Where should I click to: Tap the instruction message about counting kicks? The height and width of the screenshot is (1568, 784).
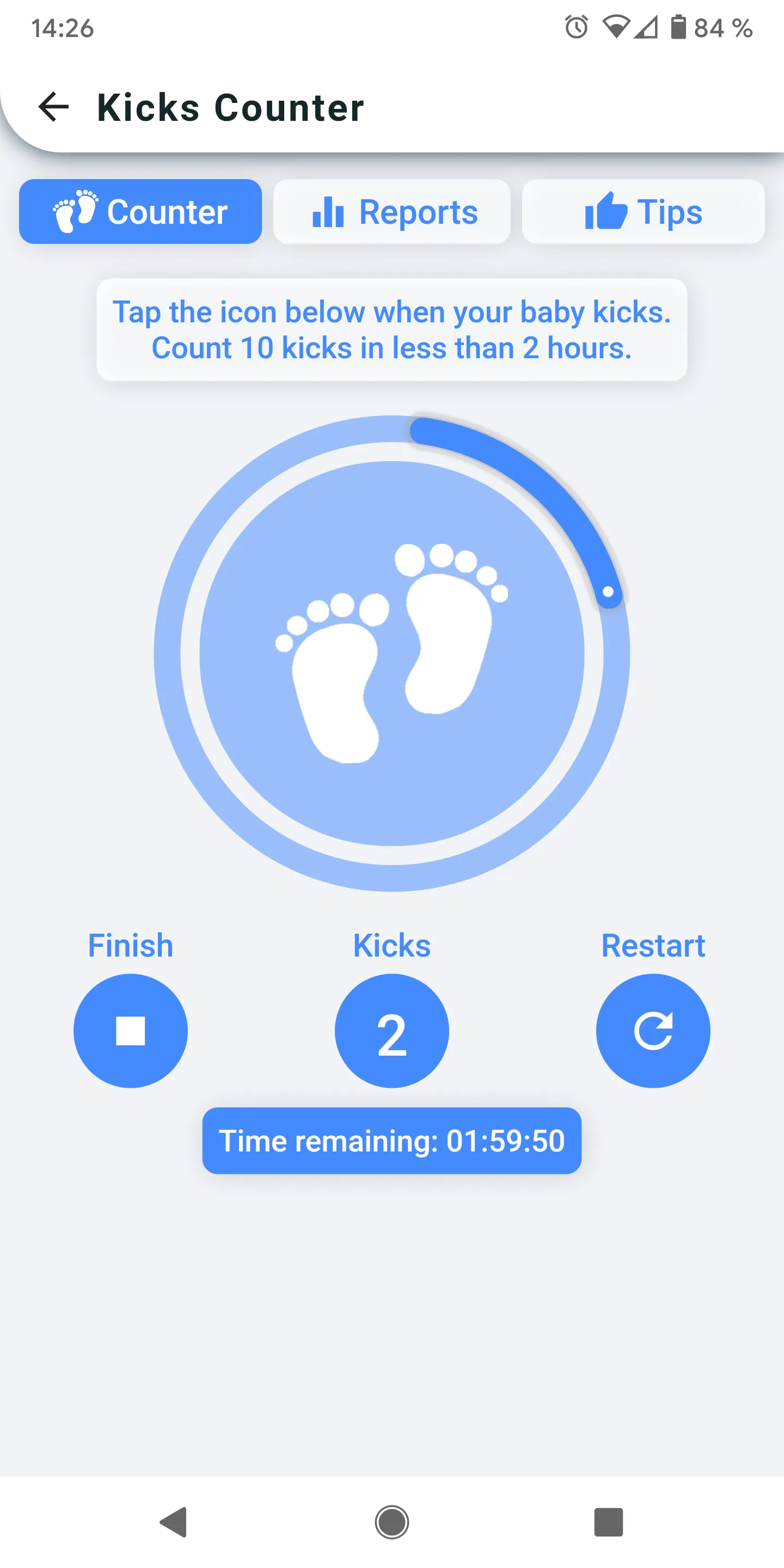[x=392, y=329]
